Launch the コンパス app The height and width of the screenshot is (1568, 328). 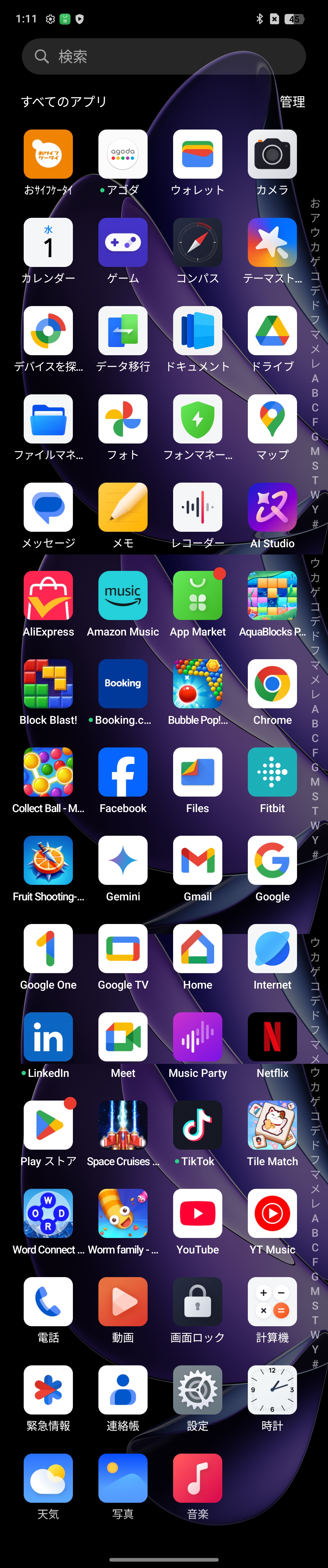[x=197, y=243]
